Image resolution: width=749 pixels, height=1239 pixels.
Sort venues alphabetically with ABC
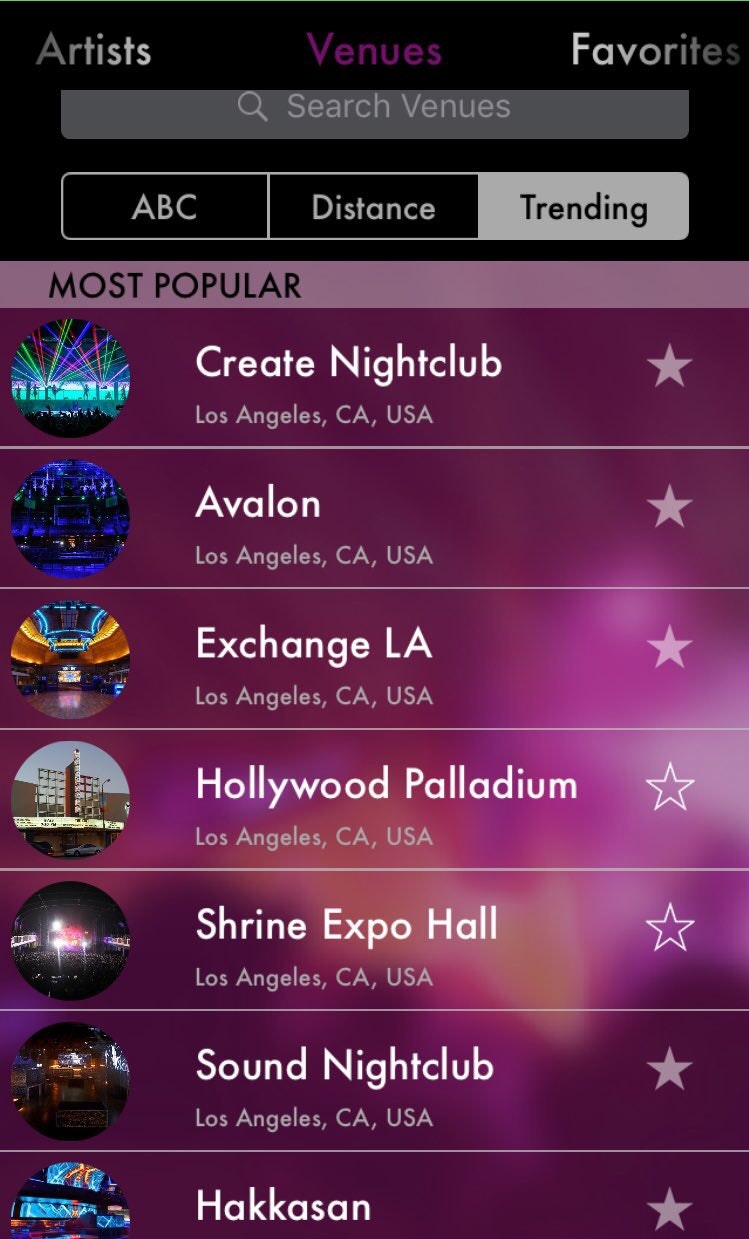[x=164, y=207]
